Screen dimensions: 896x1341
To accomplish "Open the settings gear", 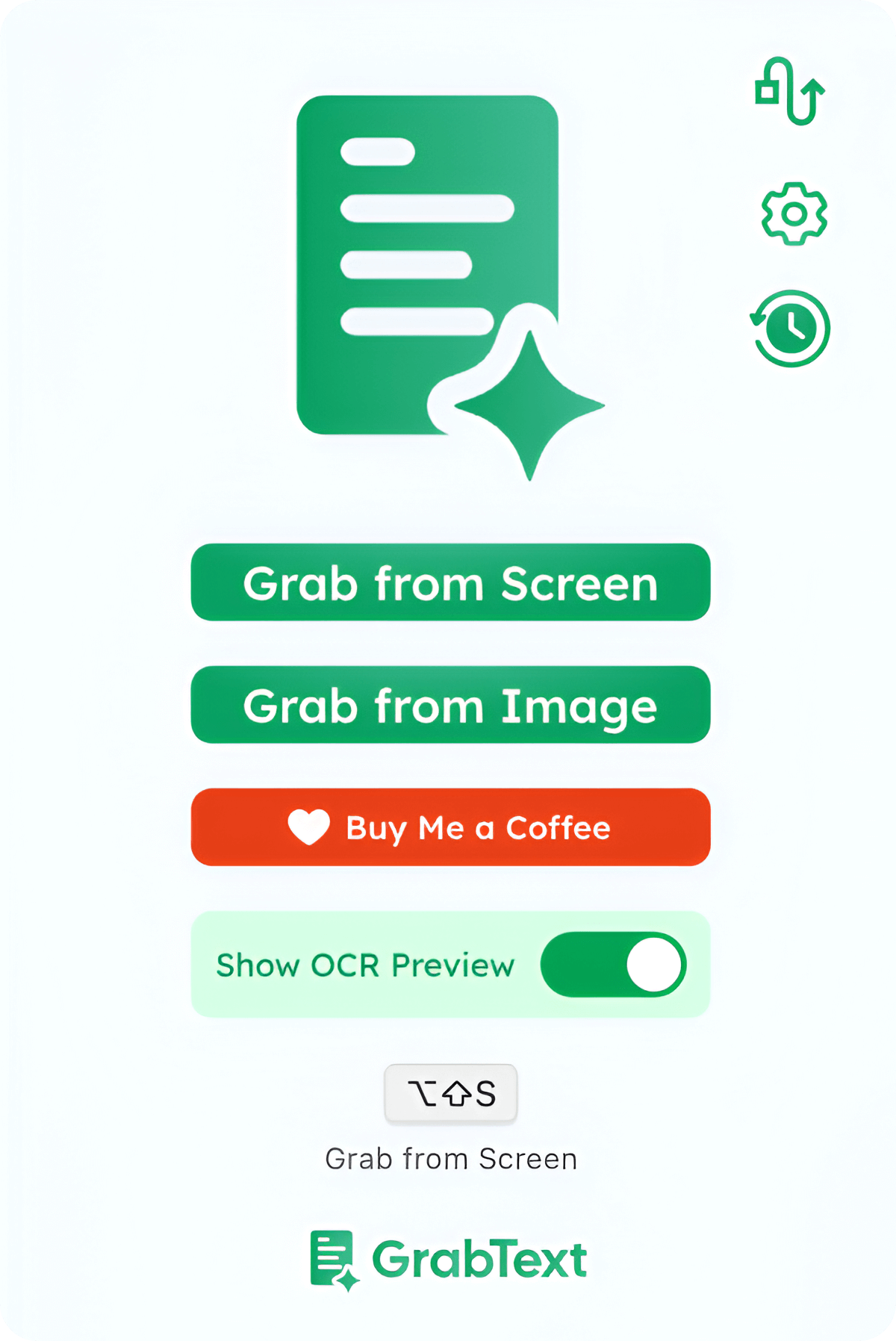I will (794, 214).
